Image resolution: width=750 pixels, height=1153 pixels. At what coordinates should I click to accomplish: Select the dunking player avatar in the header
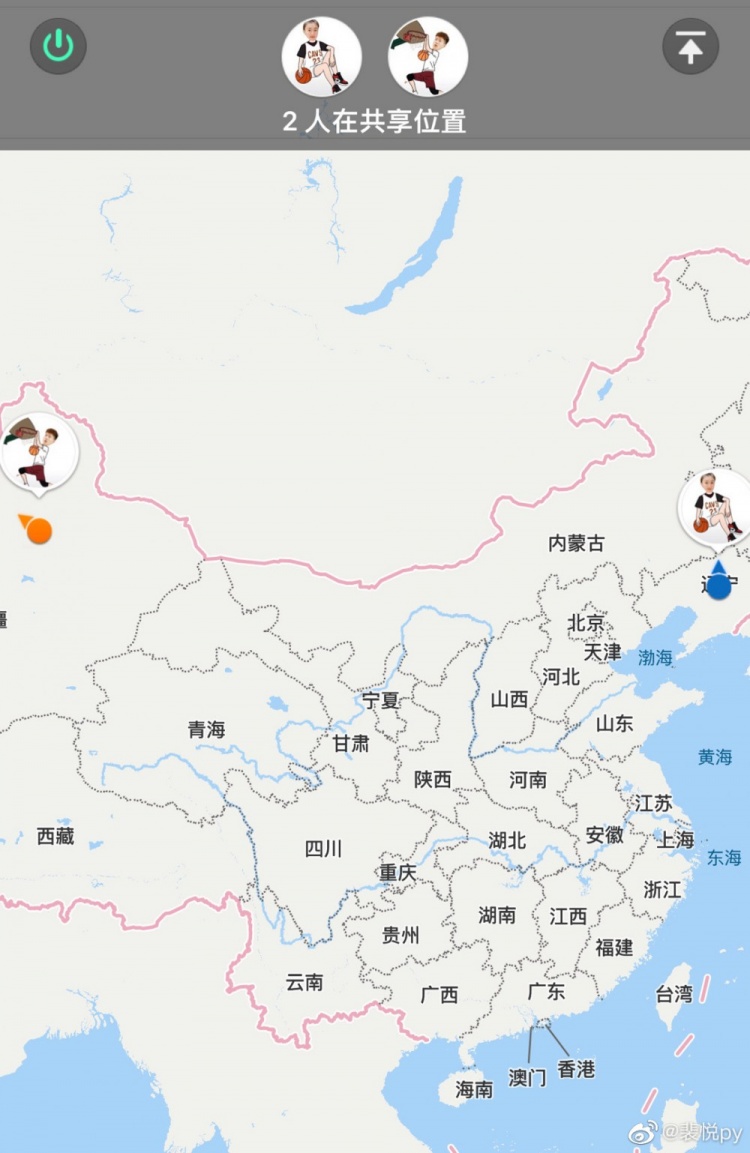click(x=427, y=56)
